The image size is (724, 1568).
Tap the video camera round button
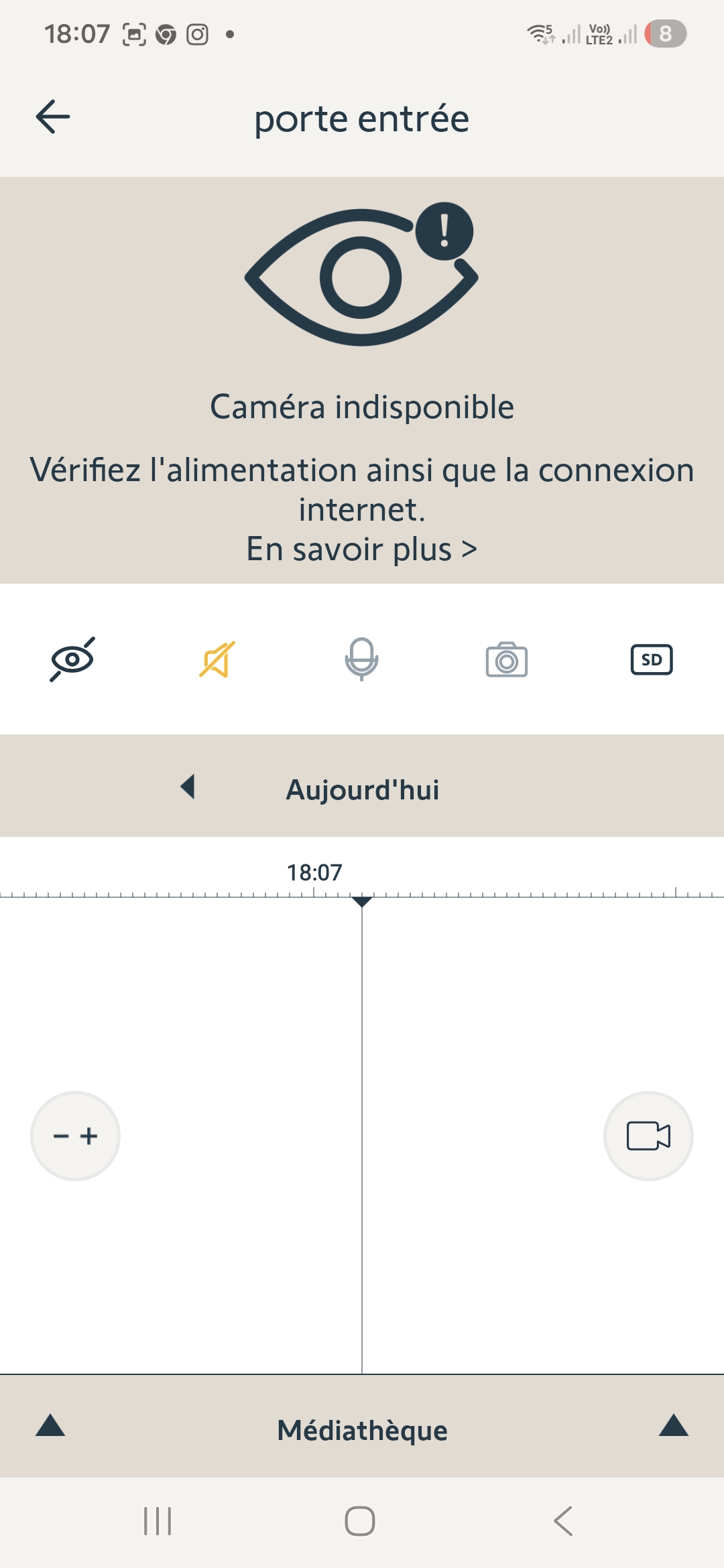648,1136
